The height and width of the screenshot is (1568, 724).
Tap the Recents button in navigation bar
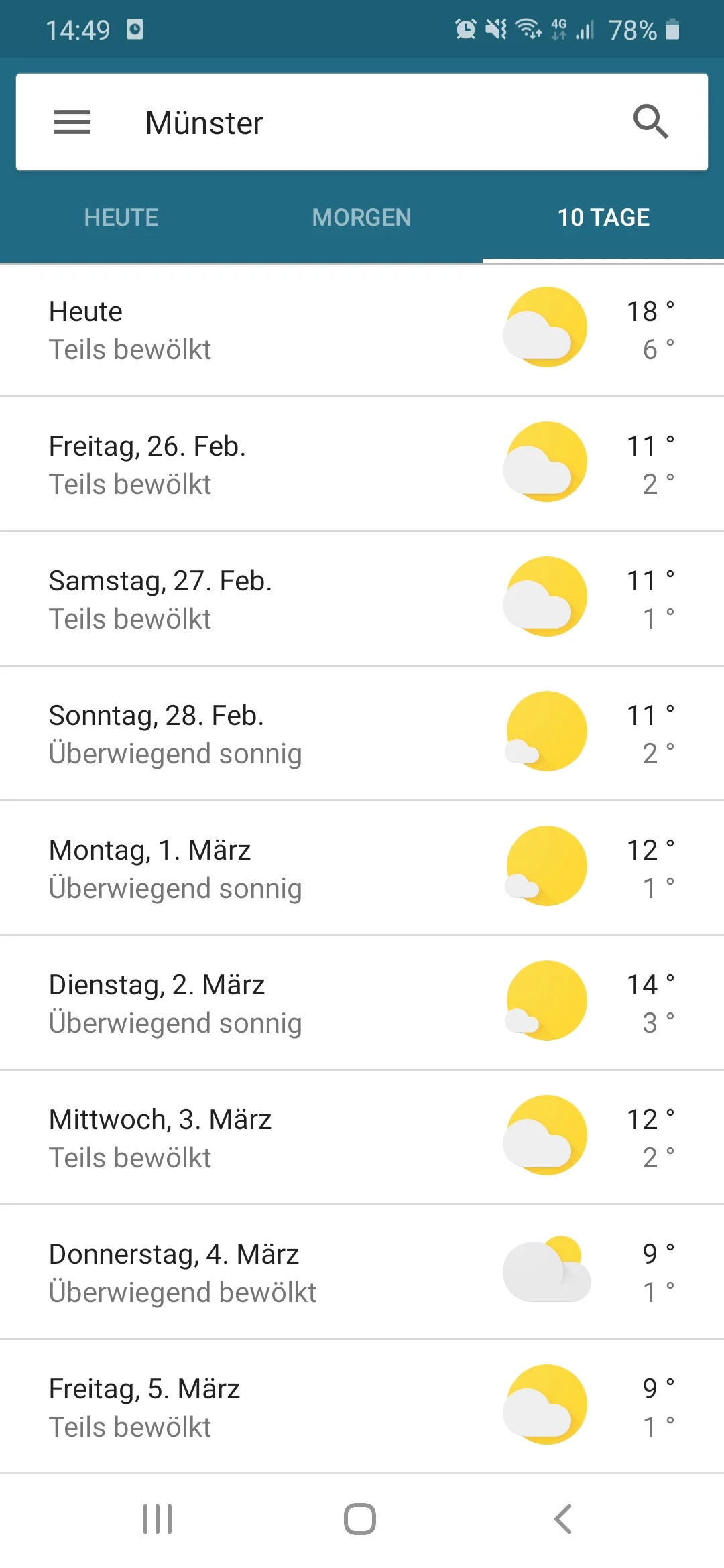[156, 1520]
